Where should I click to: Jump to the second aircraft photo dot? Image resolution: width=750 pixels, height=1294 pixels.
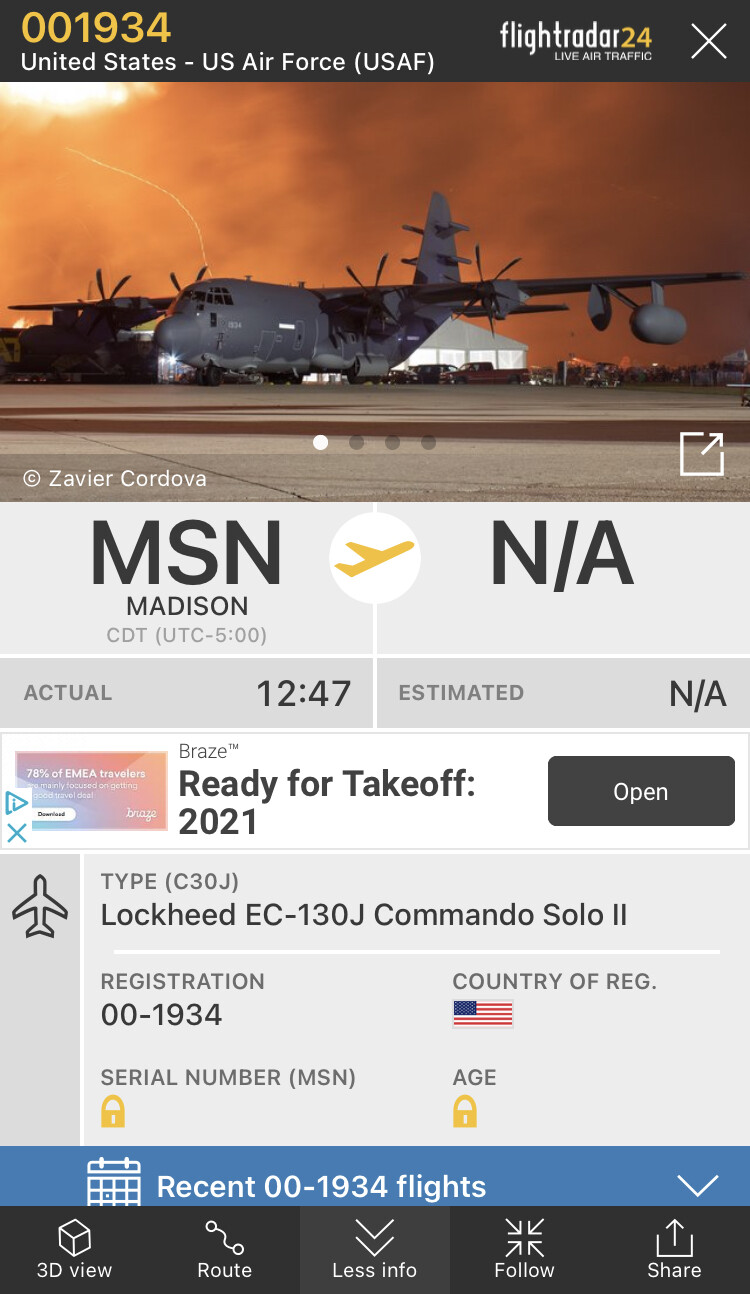pos(356,442)
